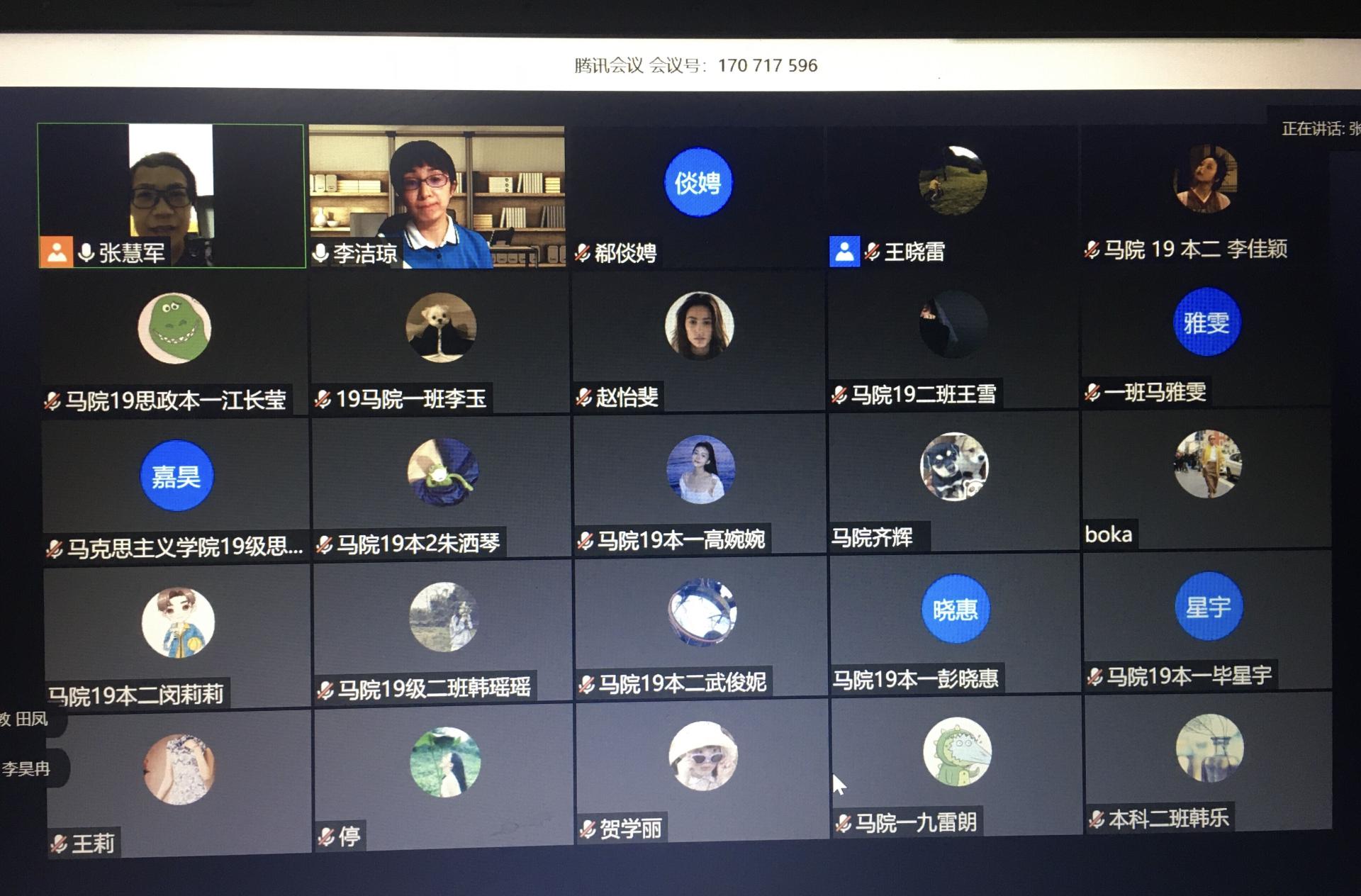Select 马院一九雷朗's tile
The height and width of the screenshot is (896, 1361).
956,767
